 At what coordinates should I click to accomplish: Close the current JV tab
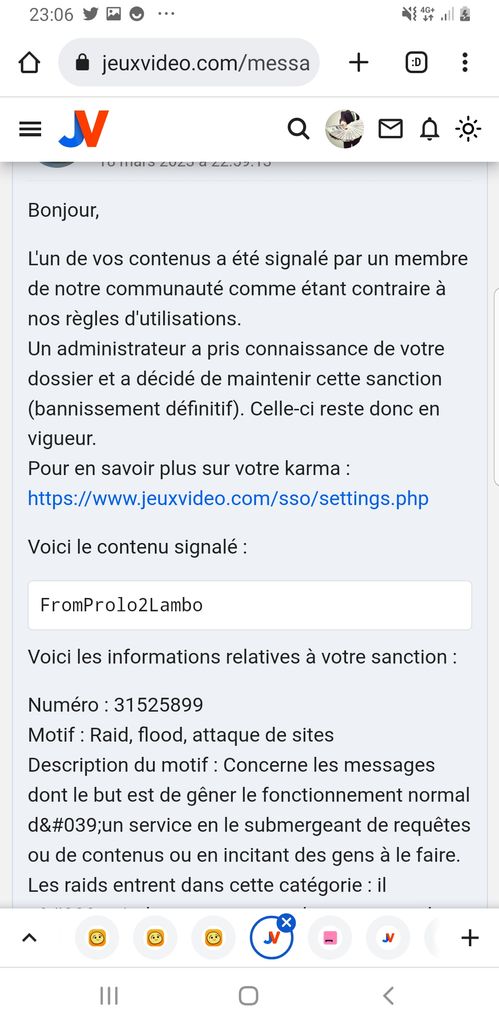pyautogui.click(x=286, y=922)
